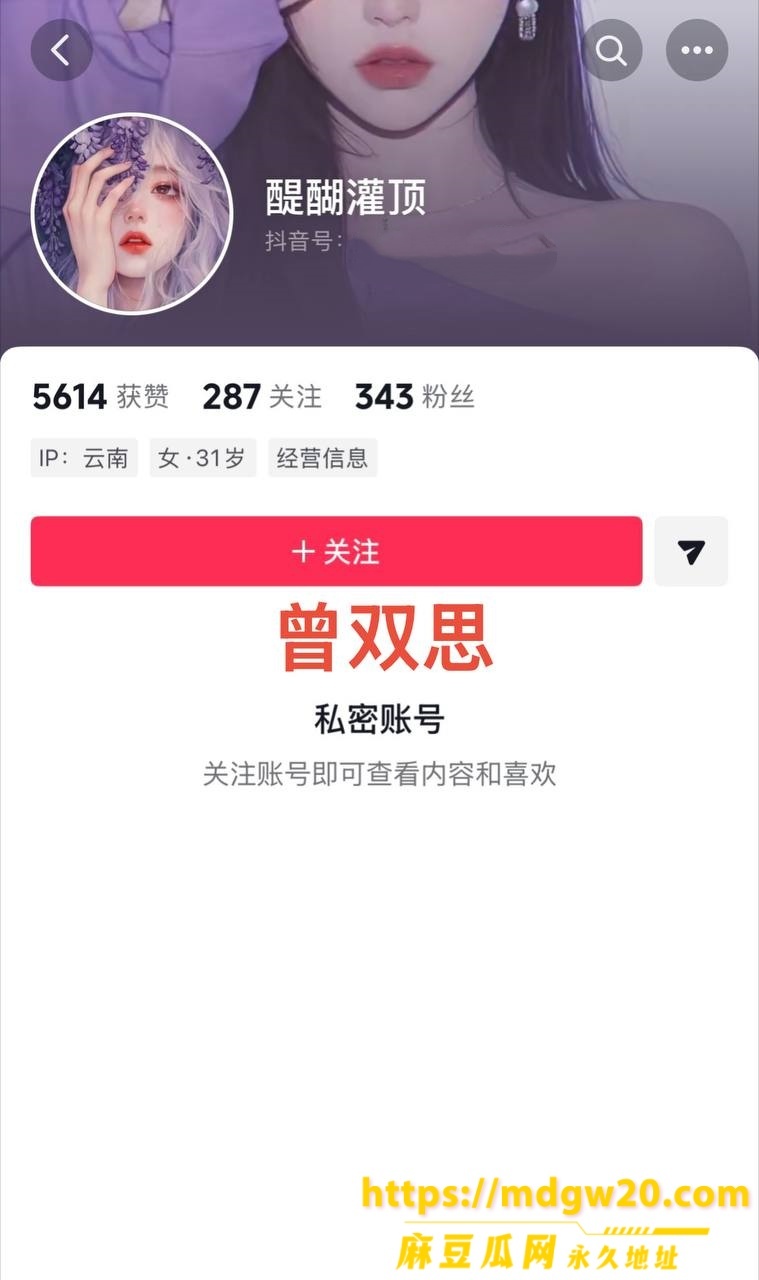Viewport: 759px width, 1280px height.
Task: Share this profile via the arrow button
Action: click(x=691, y=551)
